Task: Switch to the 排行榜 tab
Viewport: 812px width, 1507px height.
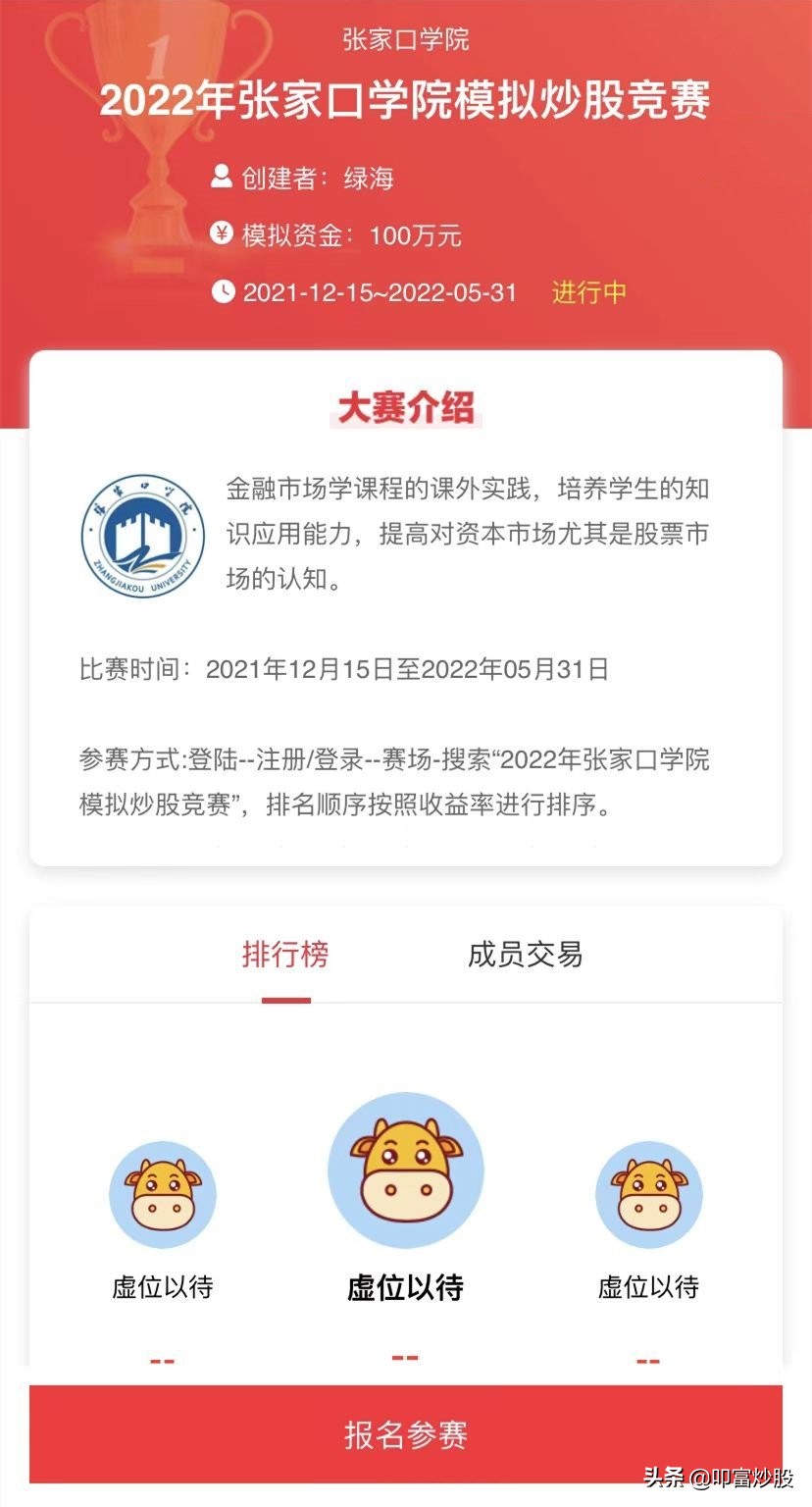Action: pyautogui.click(x=287, y=955)
